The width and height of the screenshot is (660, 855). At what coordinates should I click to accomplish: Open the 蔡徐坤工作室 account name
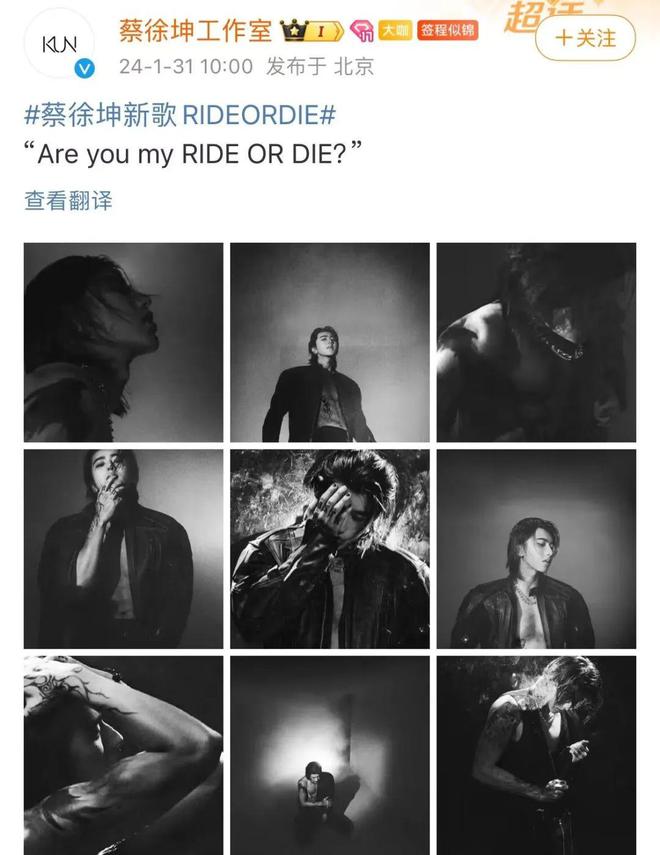195,31
